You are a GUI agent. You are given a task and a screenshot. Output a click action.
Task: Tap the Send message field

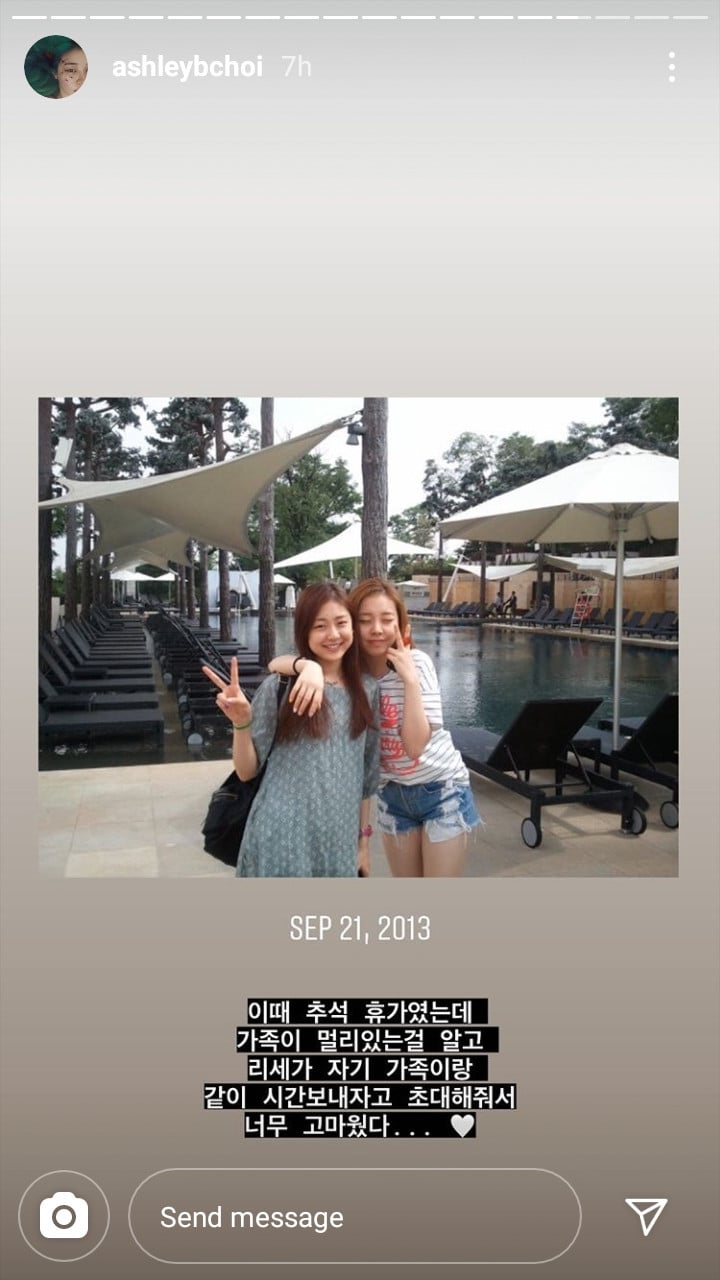[354, 1216]
